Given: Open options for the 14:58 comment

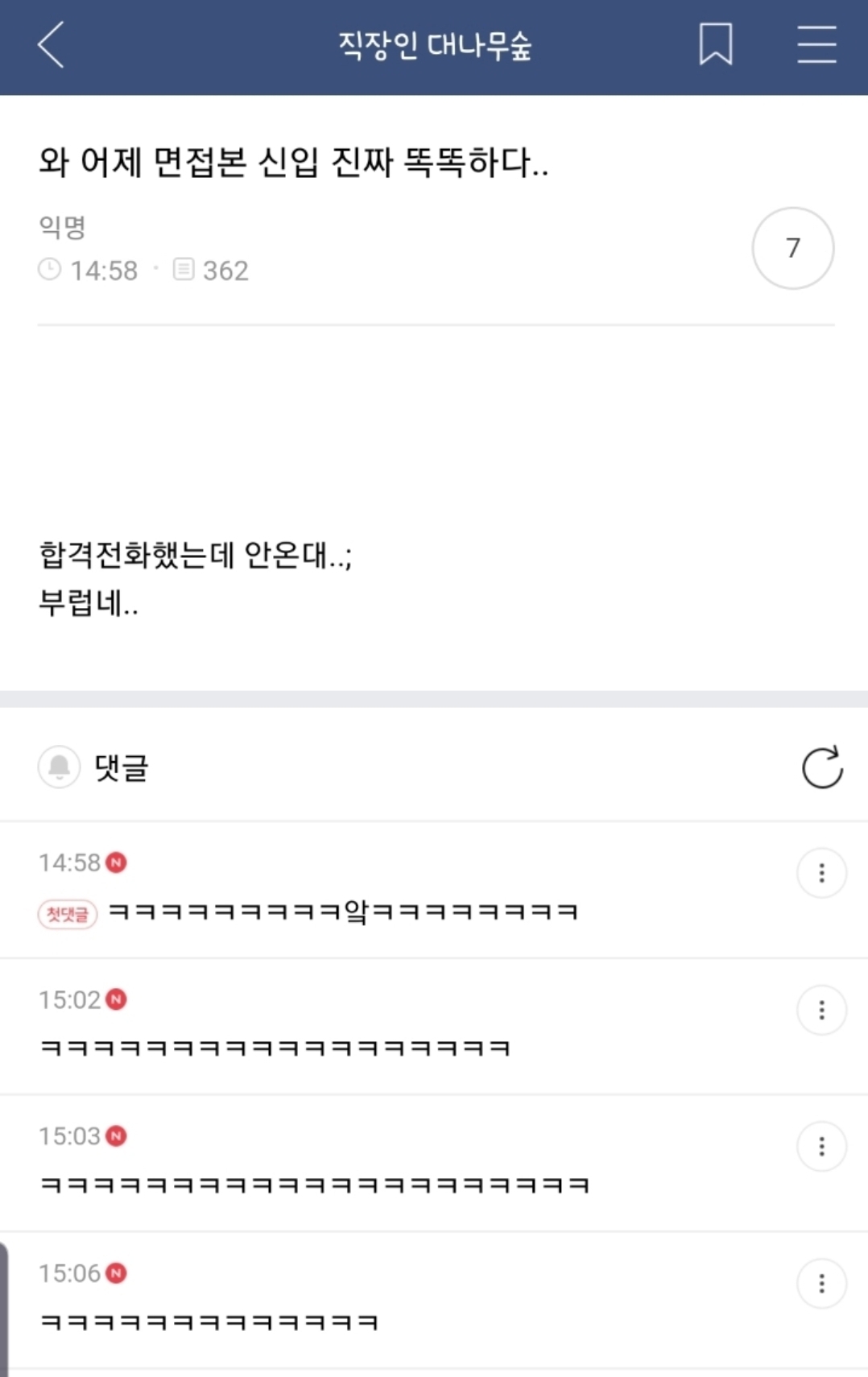Looking at the screenshot, I should [x=821, y=873].
